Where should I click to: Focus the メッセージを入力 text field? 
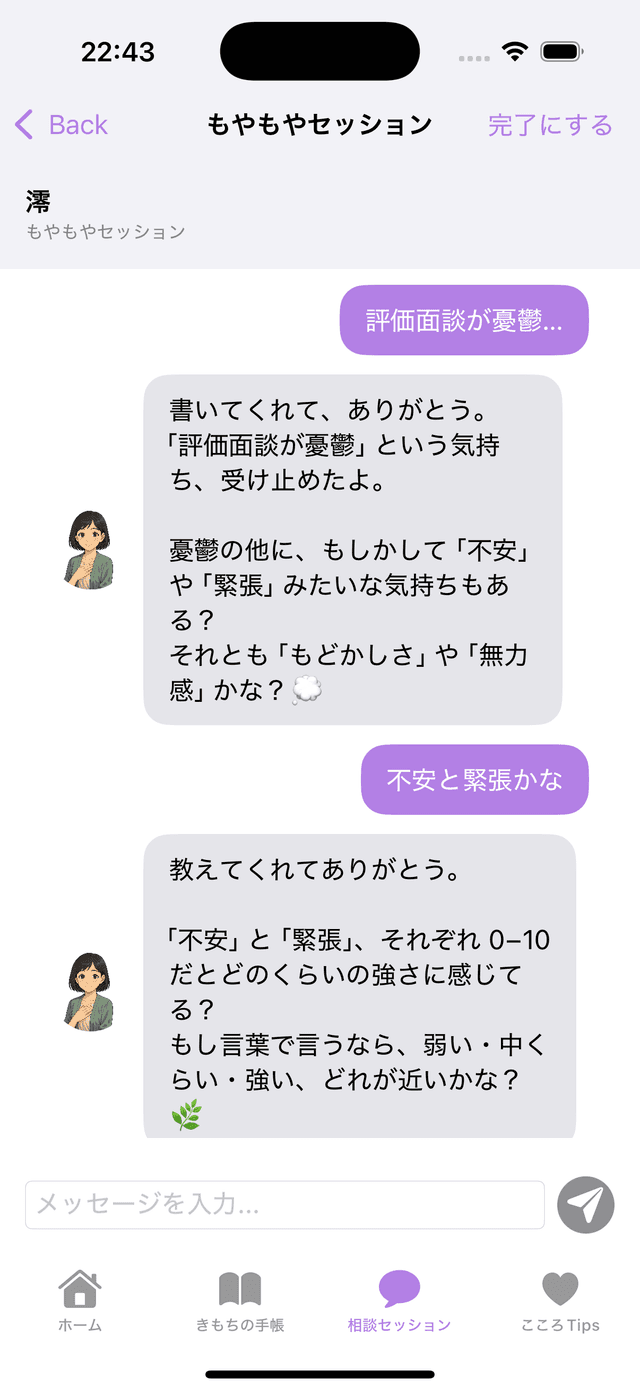pyautogui.click(x=285, y=1204)
